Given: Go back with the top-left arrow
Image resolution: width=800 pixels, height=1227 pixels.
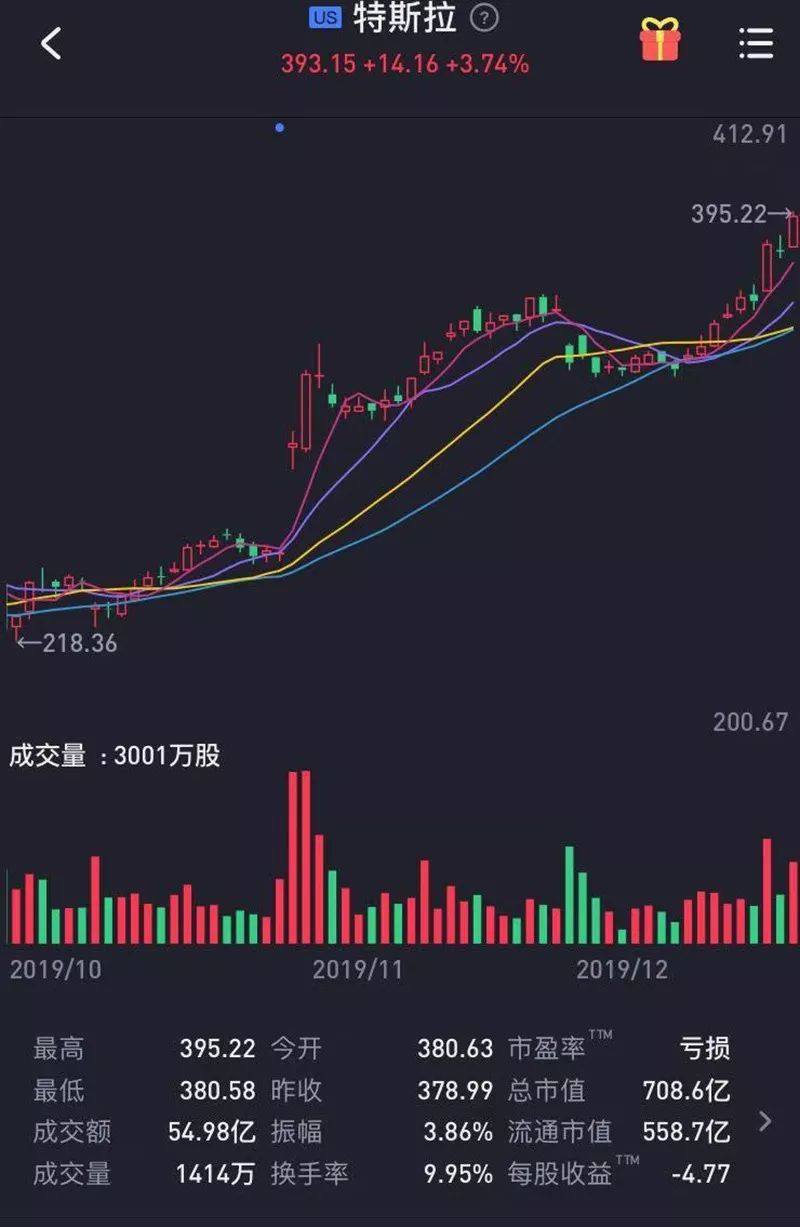Looking at the screenshot, I should (x=51, y=43).
